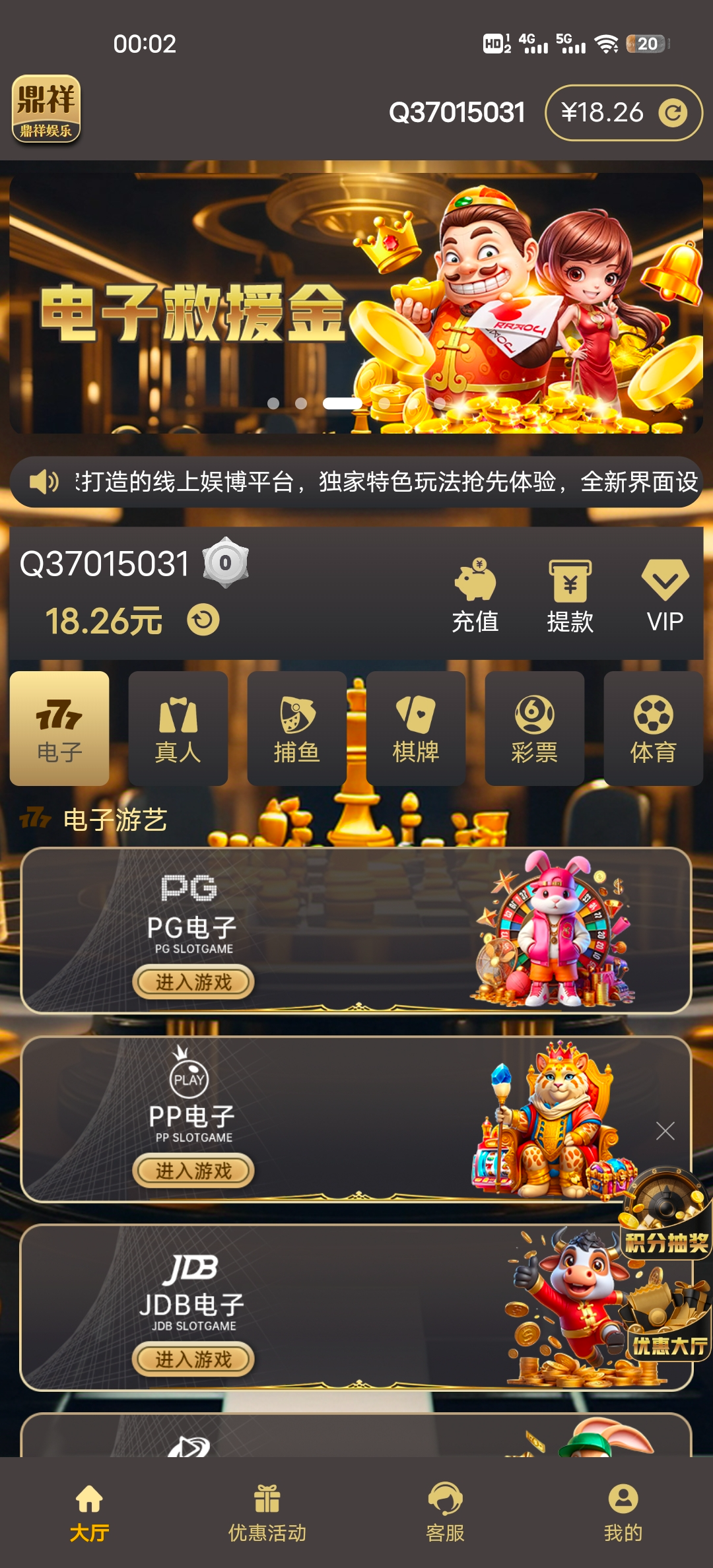Image resolution: width=713 pixels, height=1568 pixels.
Task: Open the 彩票 category
Action: (x=535, y=728)
